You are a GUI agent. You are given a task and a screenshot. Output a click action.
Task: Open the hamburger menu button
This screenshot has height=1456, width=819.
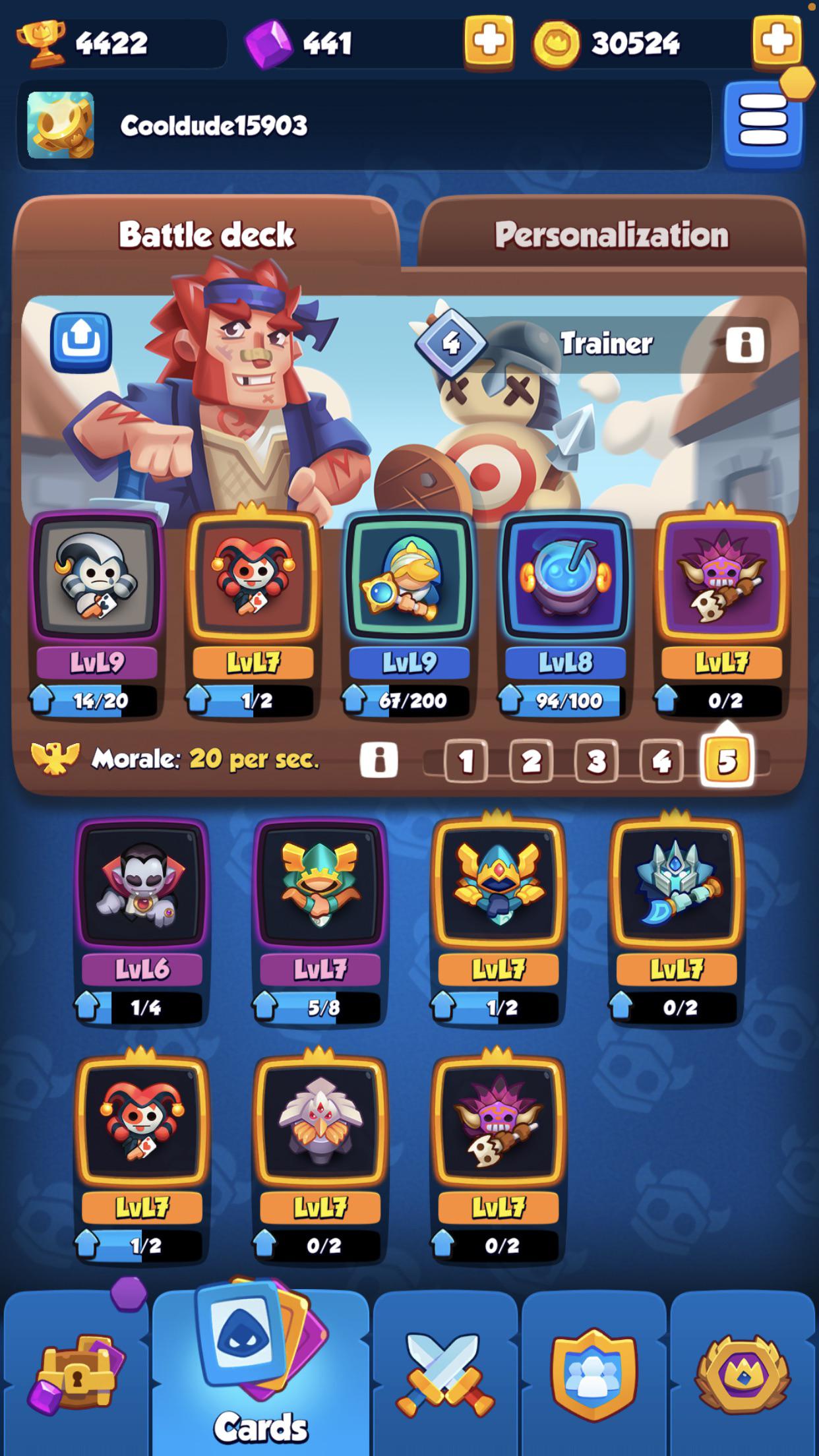[x=762, y=123]
